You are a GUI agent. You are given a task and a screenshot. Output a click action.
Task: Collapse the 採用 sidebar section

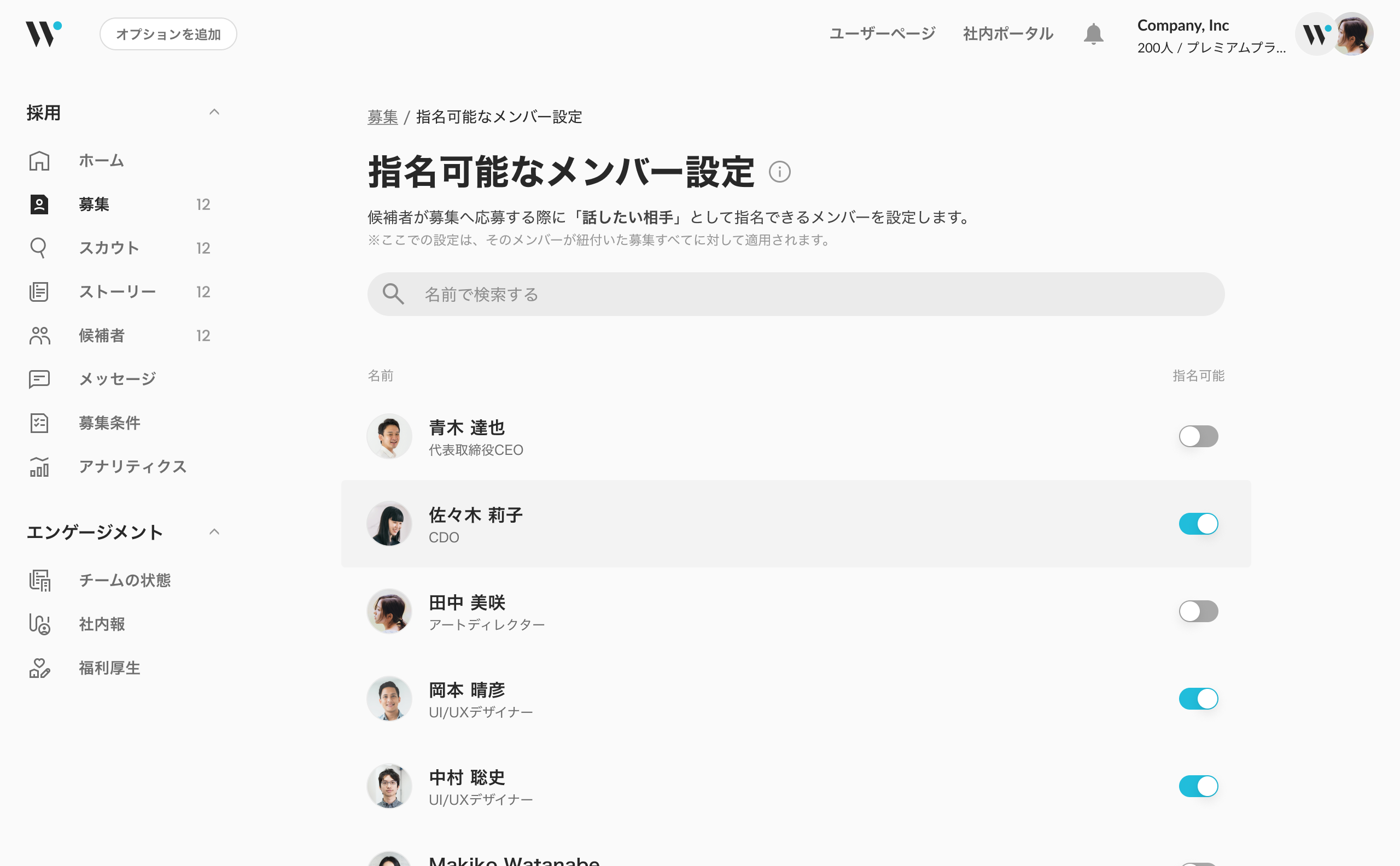(x=214, y=112)
